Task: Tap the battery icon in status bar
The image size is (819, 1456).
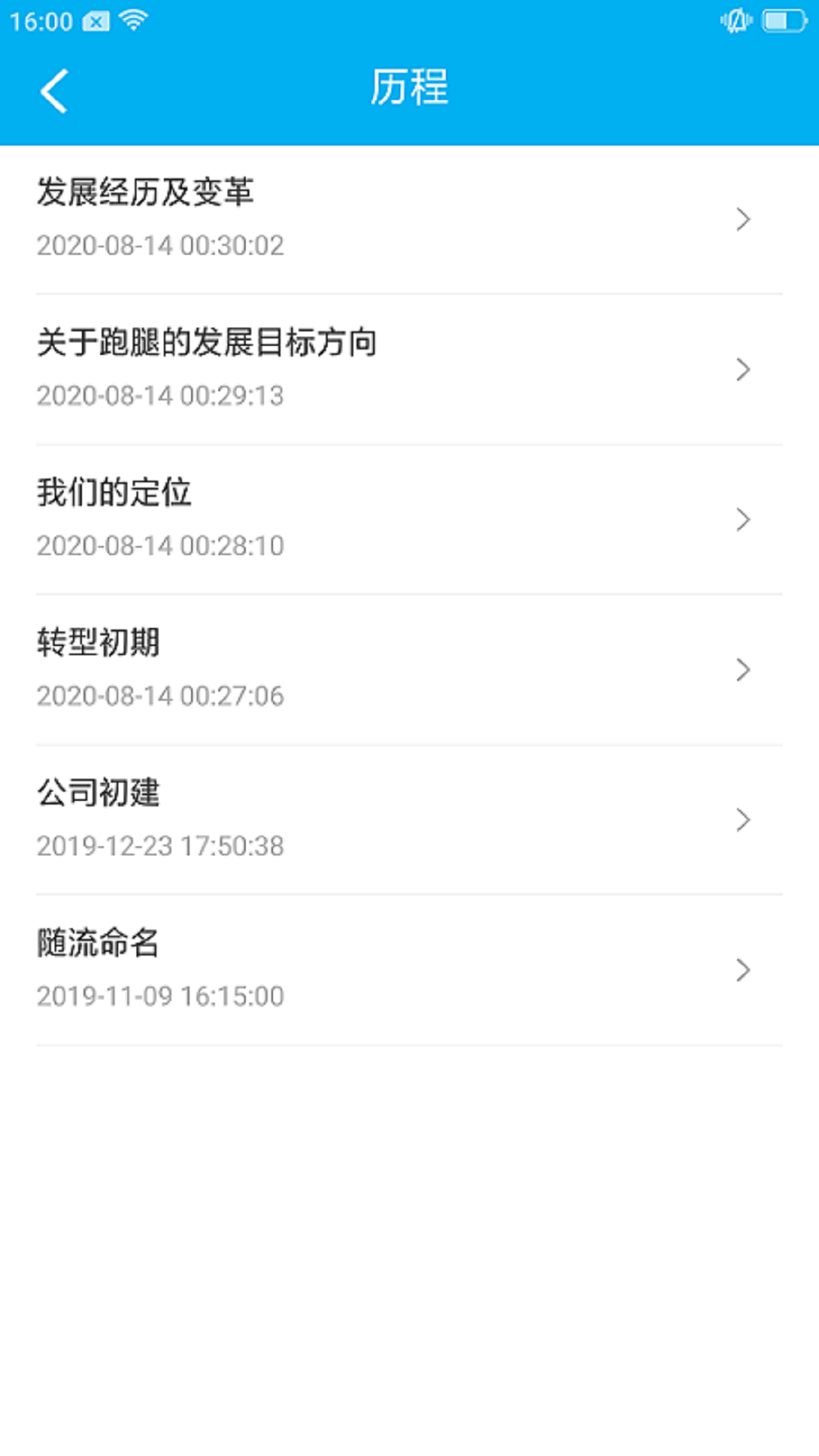Action: tap(783, 20)
